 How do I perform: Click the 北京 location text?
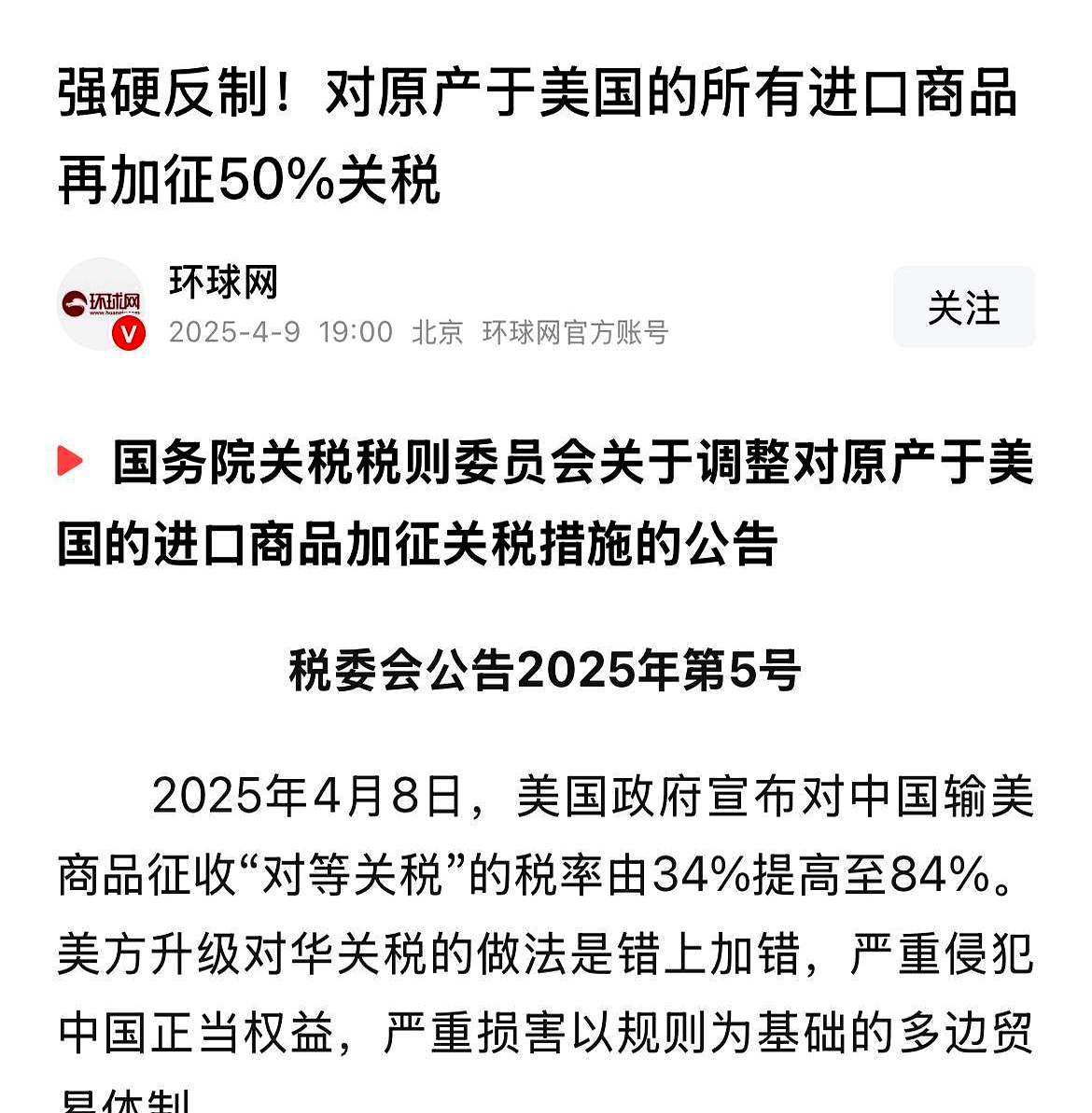(x=436, y=331)
